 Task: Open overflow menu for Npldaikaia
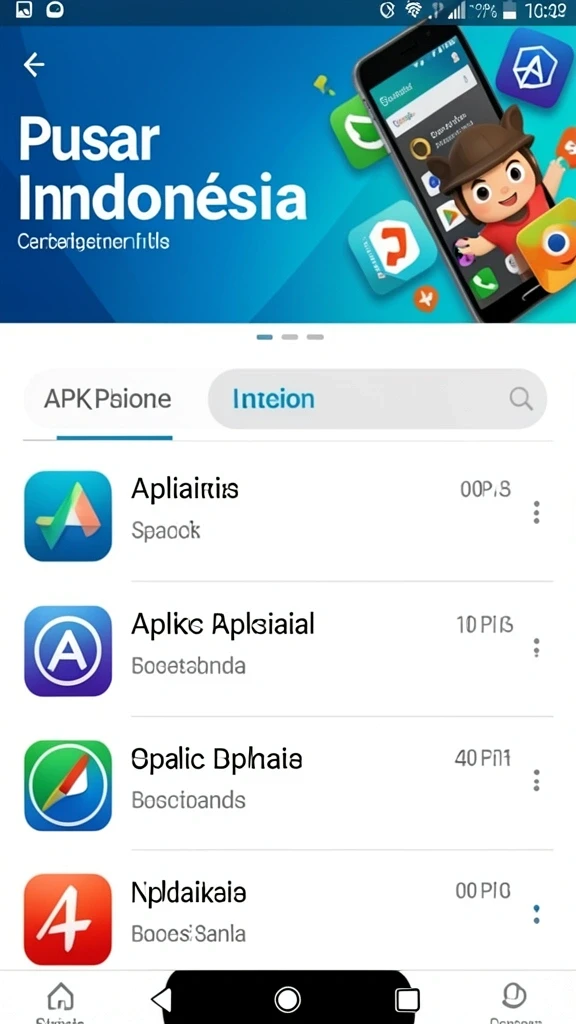pos(536,914)
